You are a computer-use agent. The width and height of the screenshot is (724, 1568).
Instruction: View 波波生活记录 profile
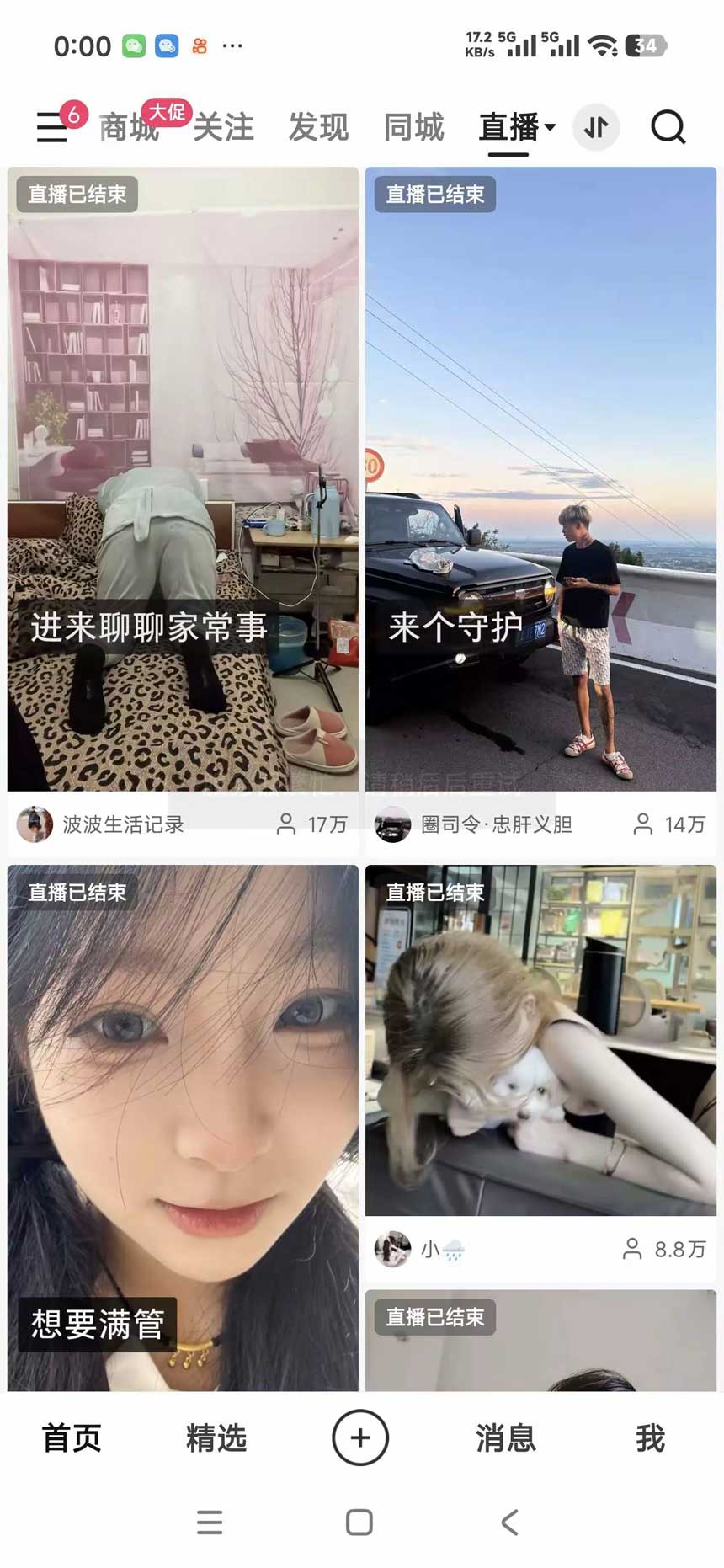[x=122, y=824]
